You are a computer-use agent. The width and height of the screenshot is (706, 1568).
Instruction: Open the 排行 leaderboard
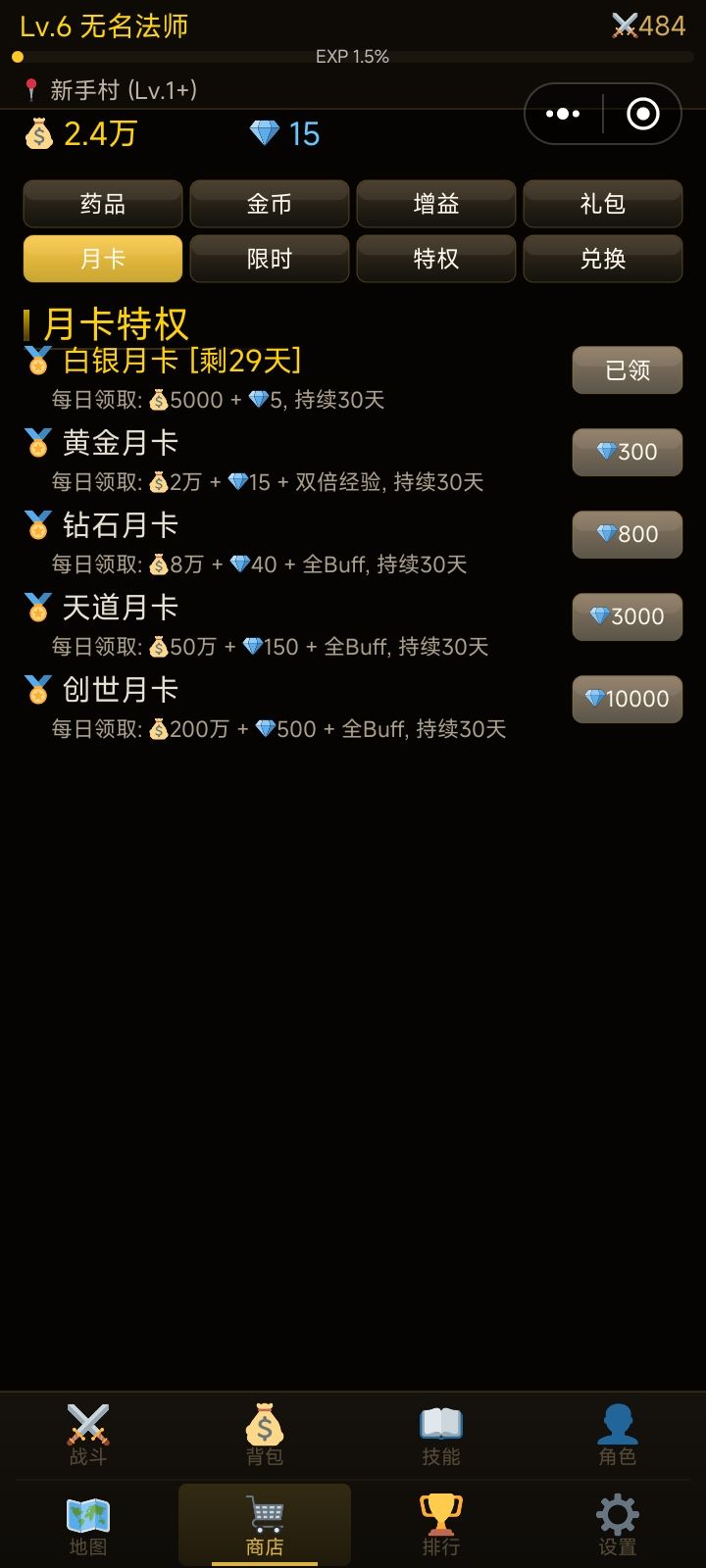coord(441,1525)
